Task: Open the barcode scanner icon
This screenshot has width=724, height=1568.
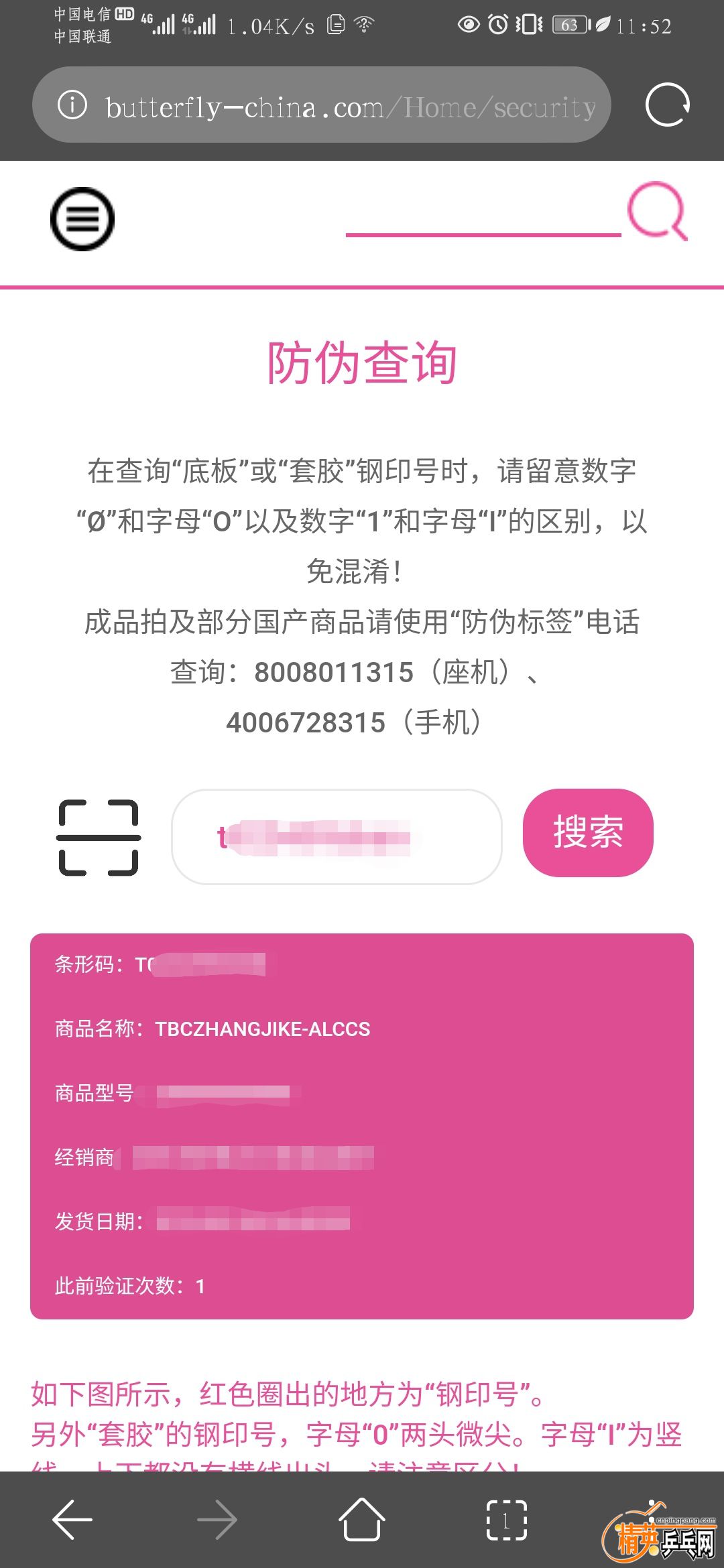Action: pos(99,838)
